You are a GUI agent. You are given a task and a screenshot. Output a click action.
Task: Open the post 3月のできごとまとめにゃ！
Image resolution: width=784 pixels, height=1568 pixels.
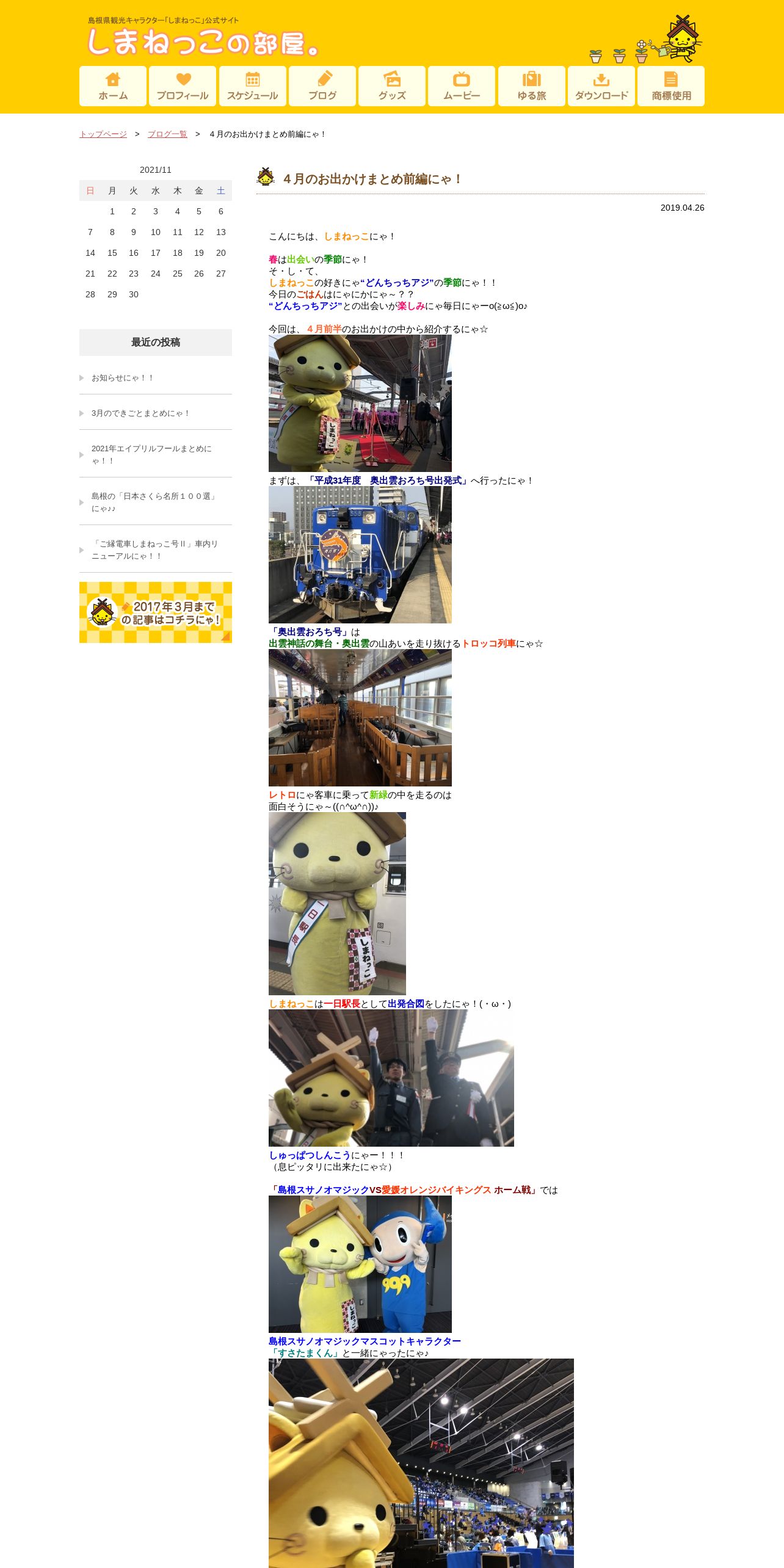(140, 413)
